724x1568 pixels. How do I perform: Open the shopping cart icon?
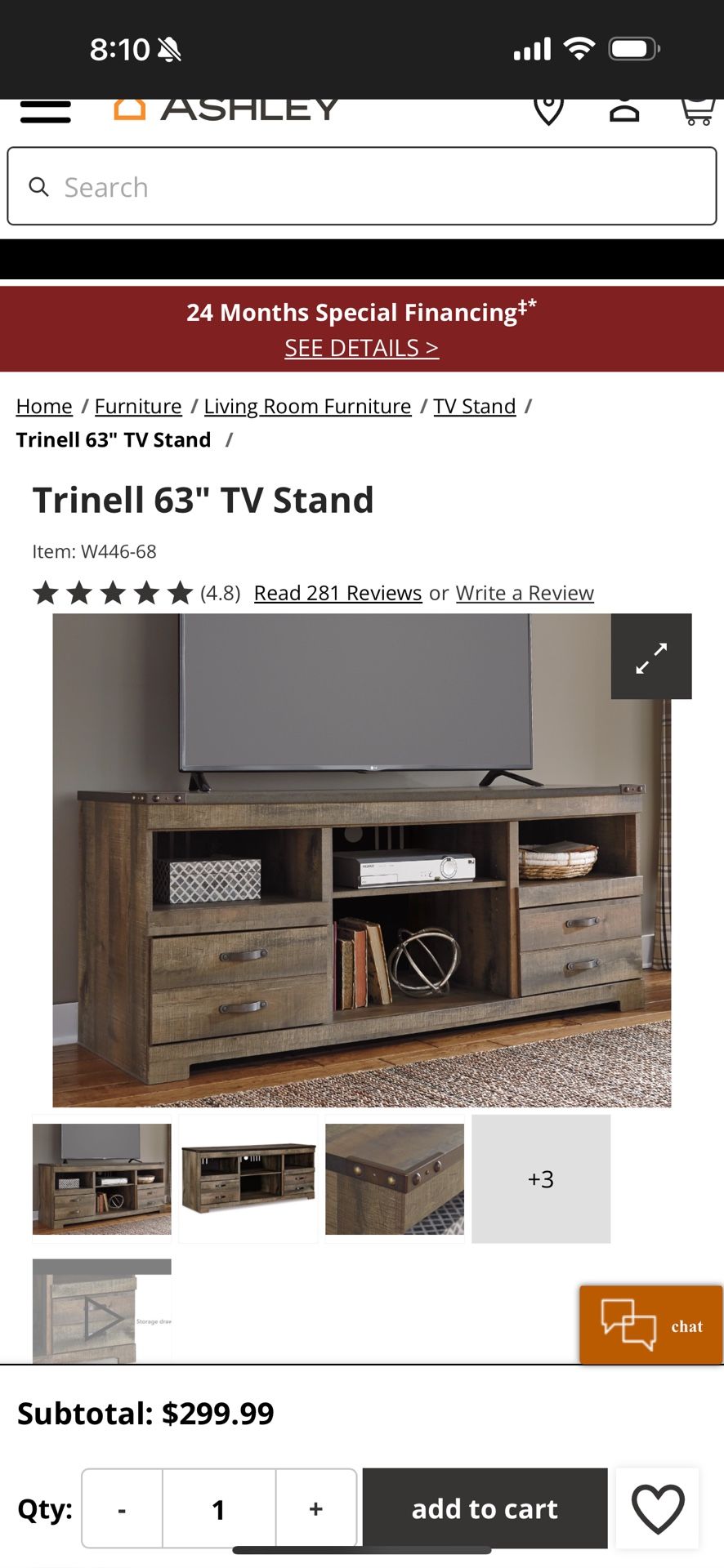[x=697, y=110]
